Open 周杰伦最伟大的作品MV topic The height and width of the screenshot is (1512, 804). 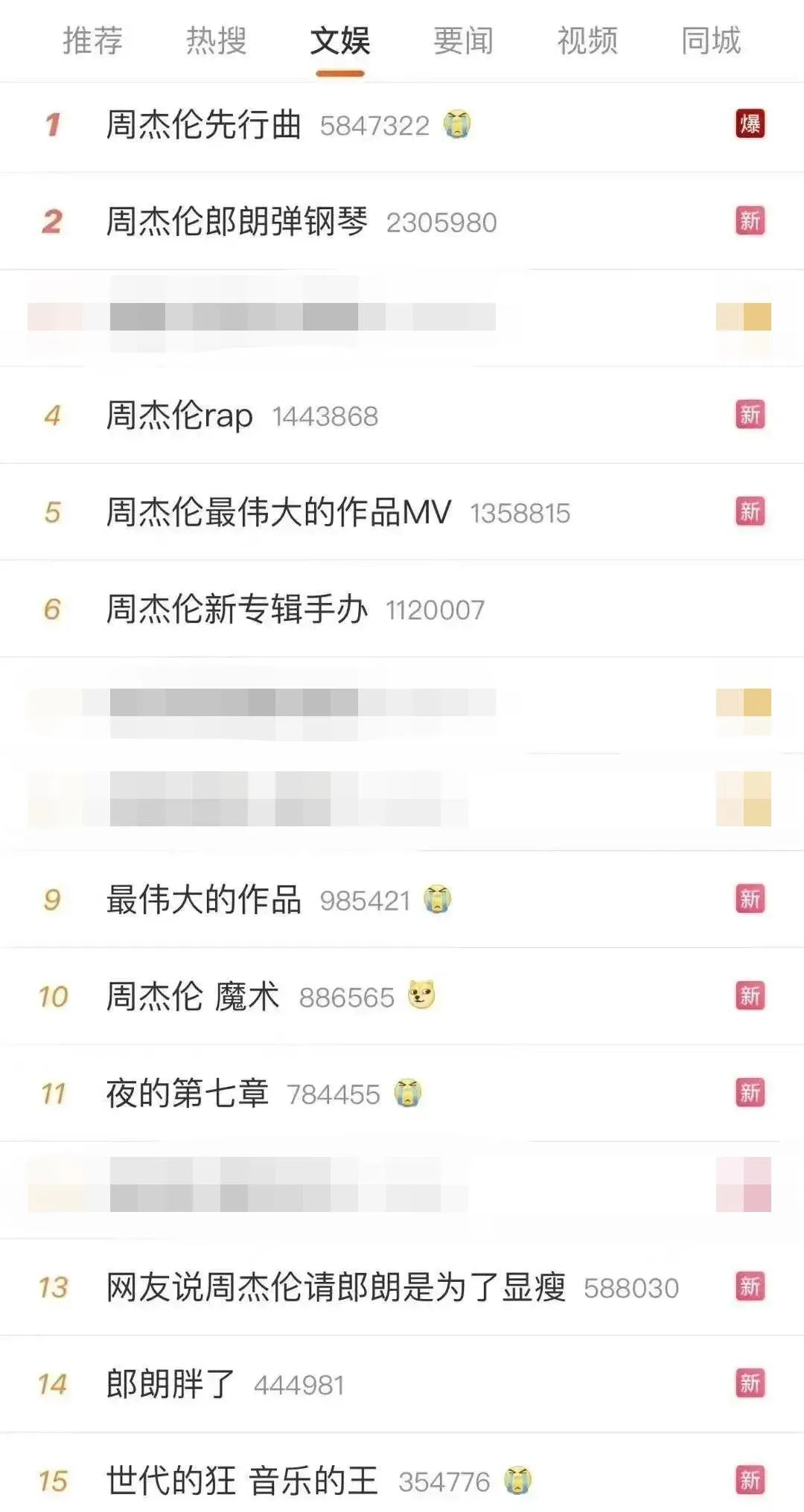[278, 512]
